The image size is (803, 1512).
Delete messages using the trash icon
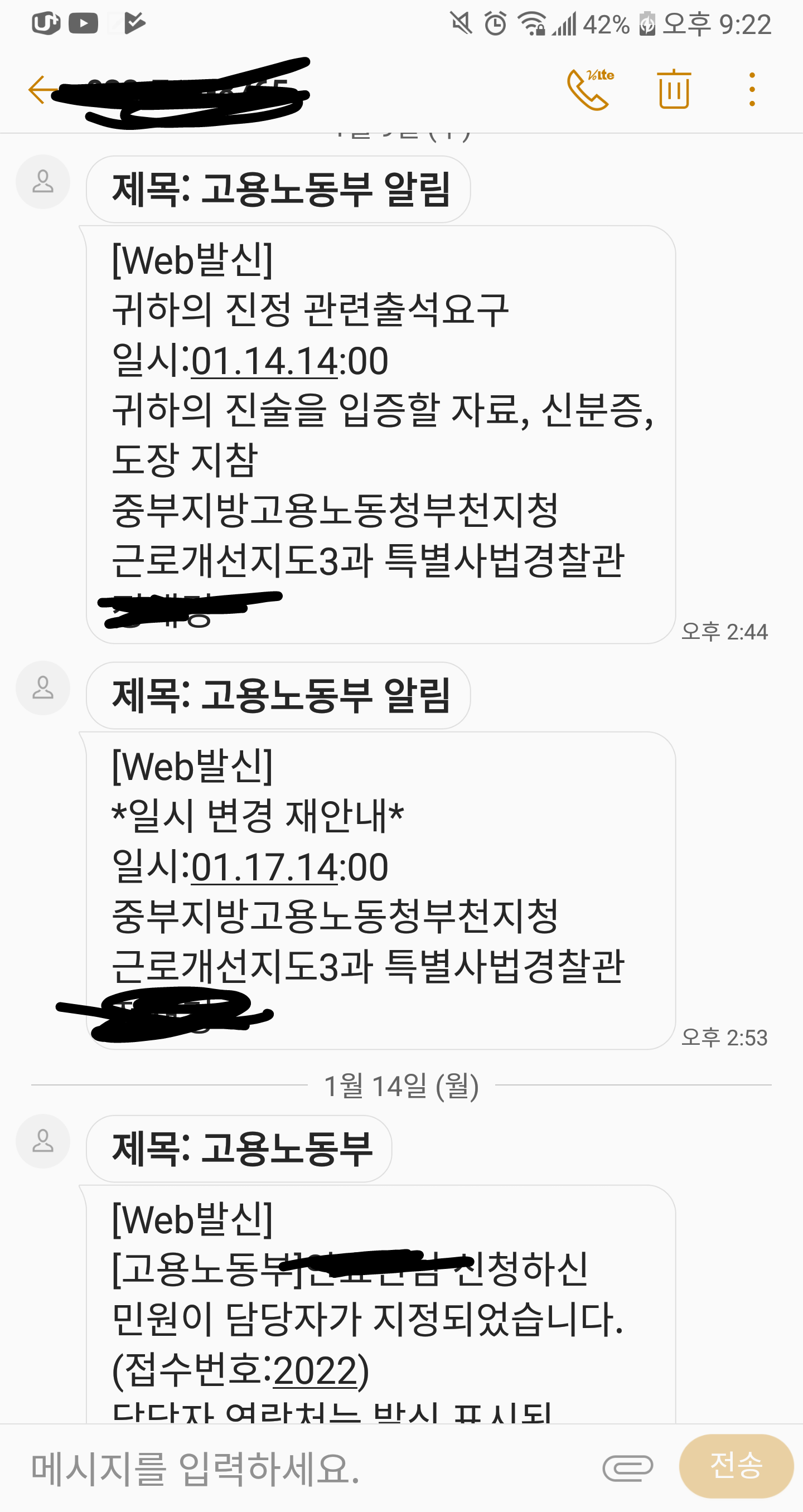tap(673, 90)
